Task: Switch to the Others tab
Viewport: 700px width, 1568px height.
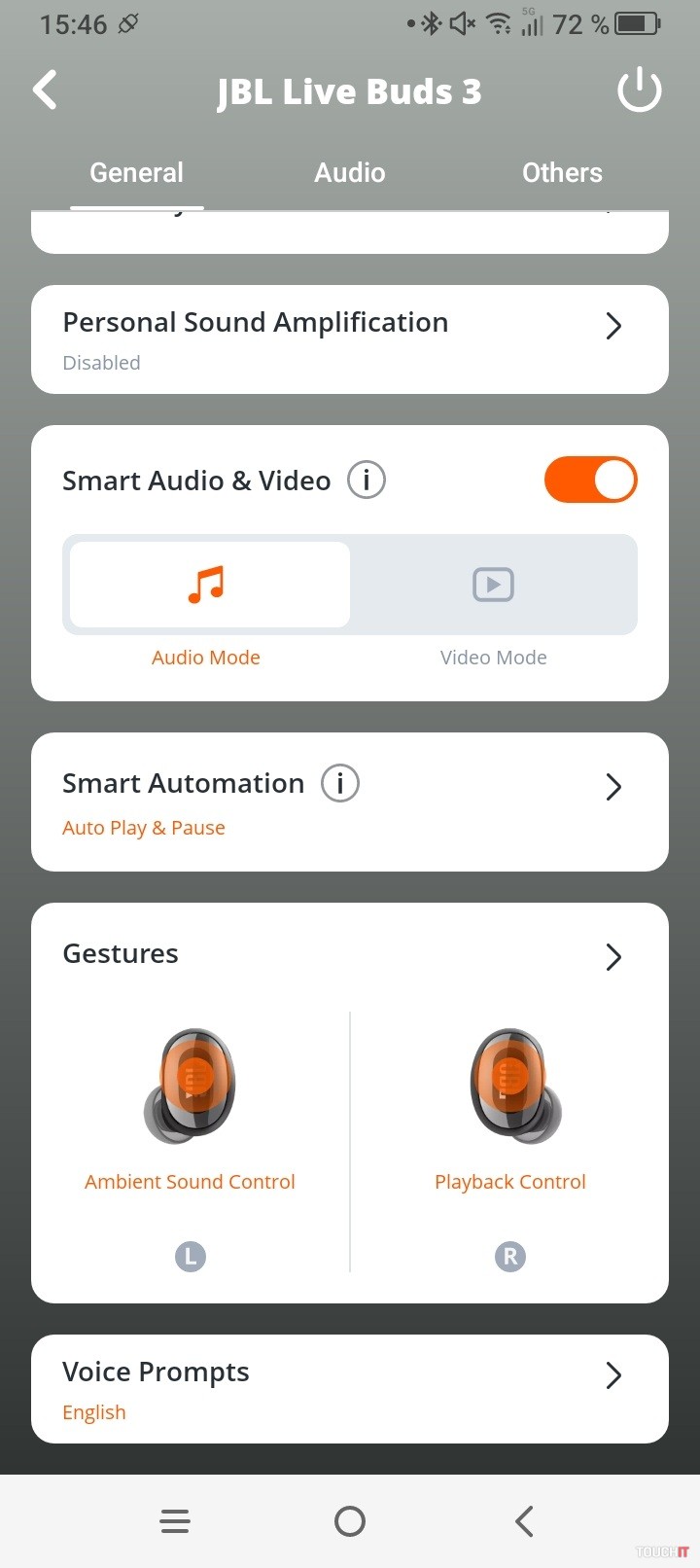Action: pos(562,173)
